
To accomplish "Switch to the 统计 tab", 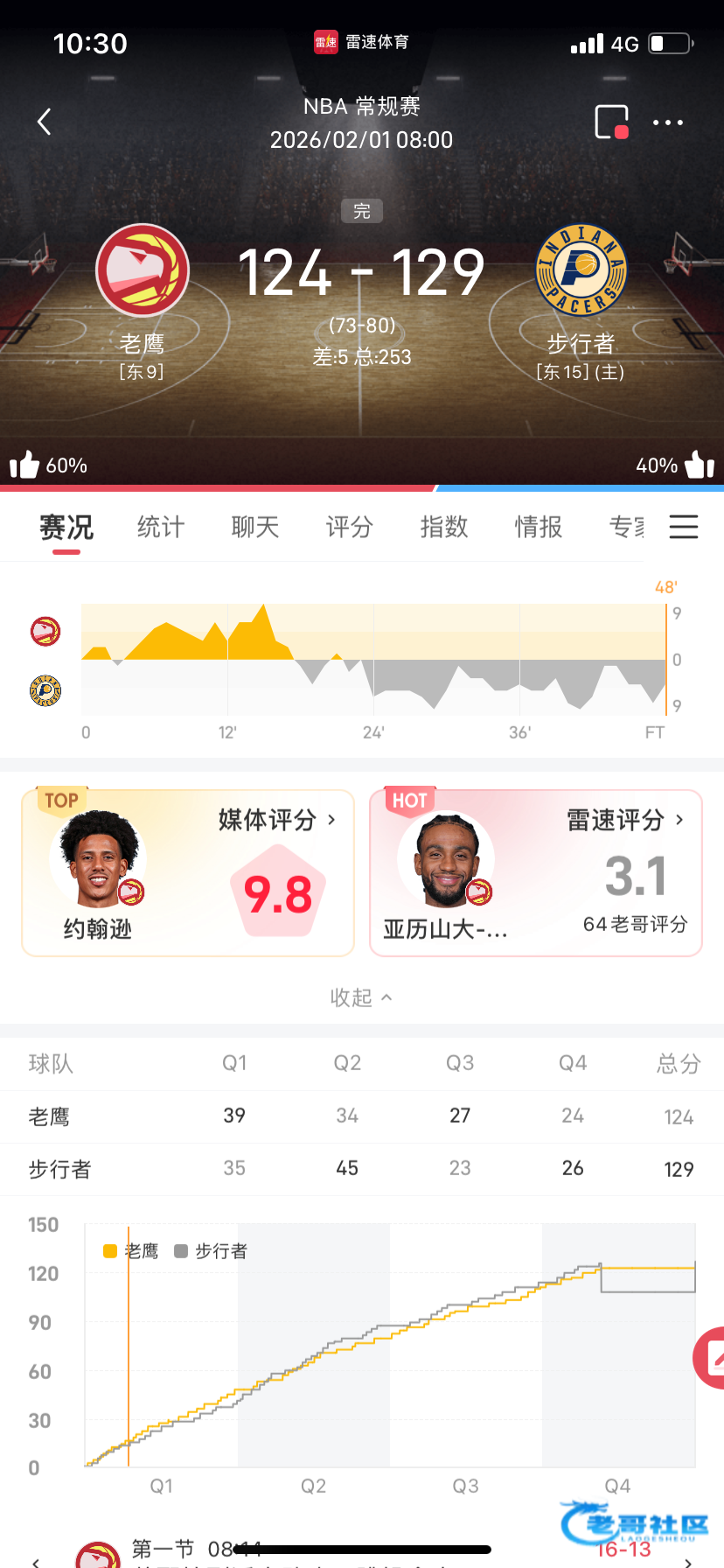I will tap(161, 527).
